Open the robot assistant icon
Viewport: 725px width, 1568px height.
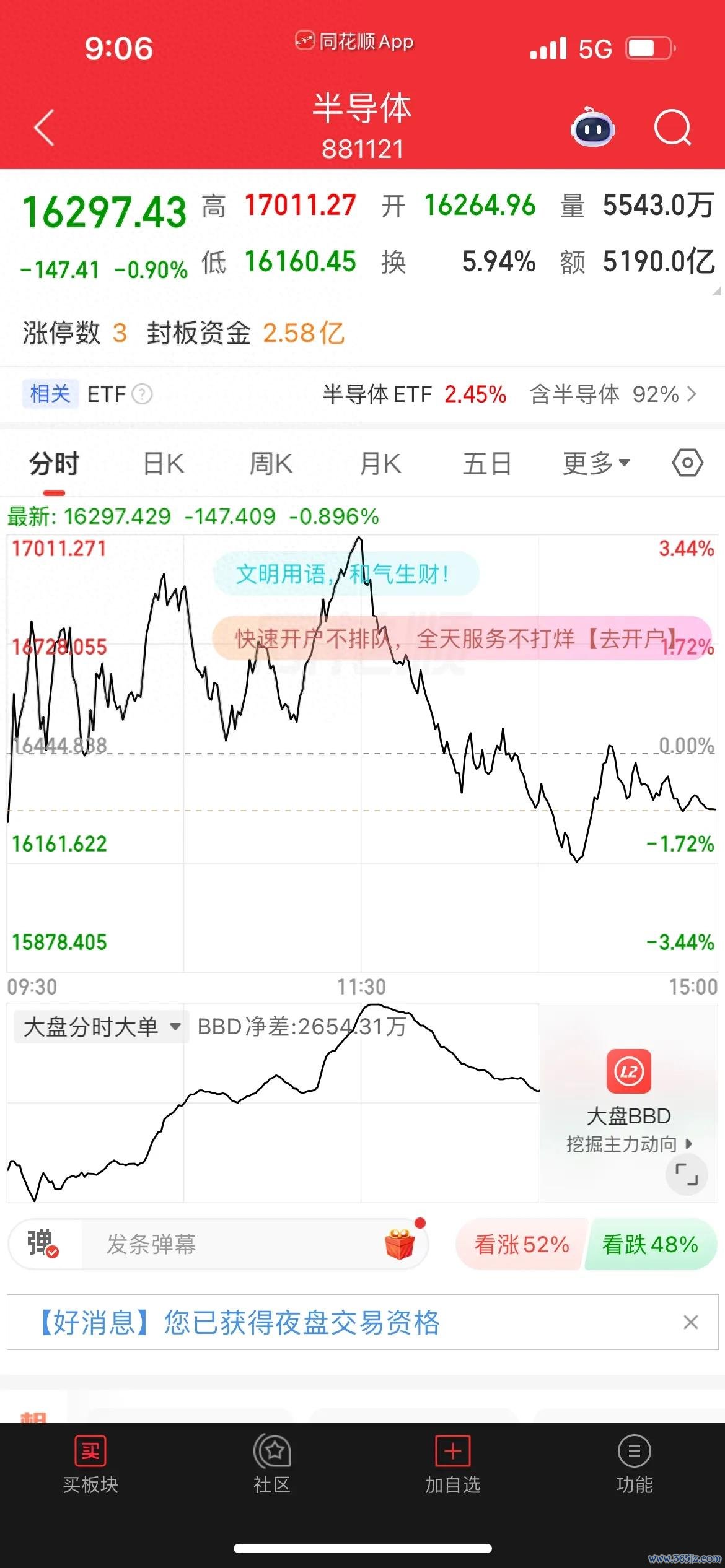click(592, 127)
